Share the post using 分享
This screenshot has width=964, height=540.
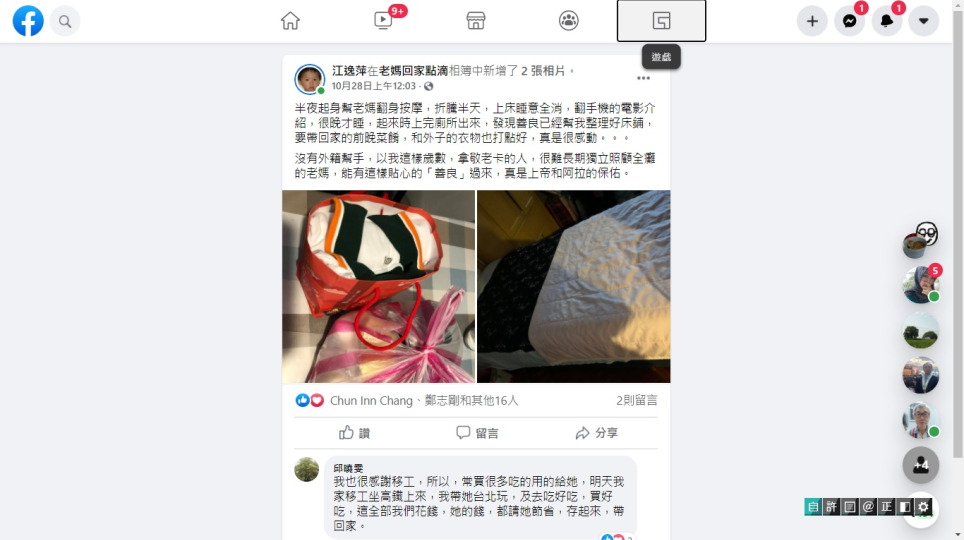tap(596, 433)
